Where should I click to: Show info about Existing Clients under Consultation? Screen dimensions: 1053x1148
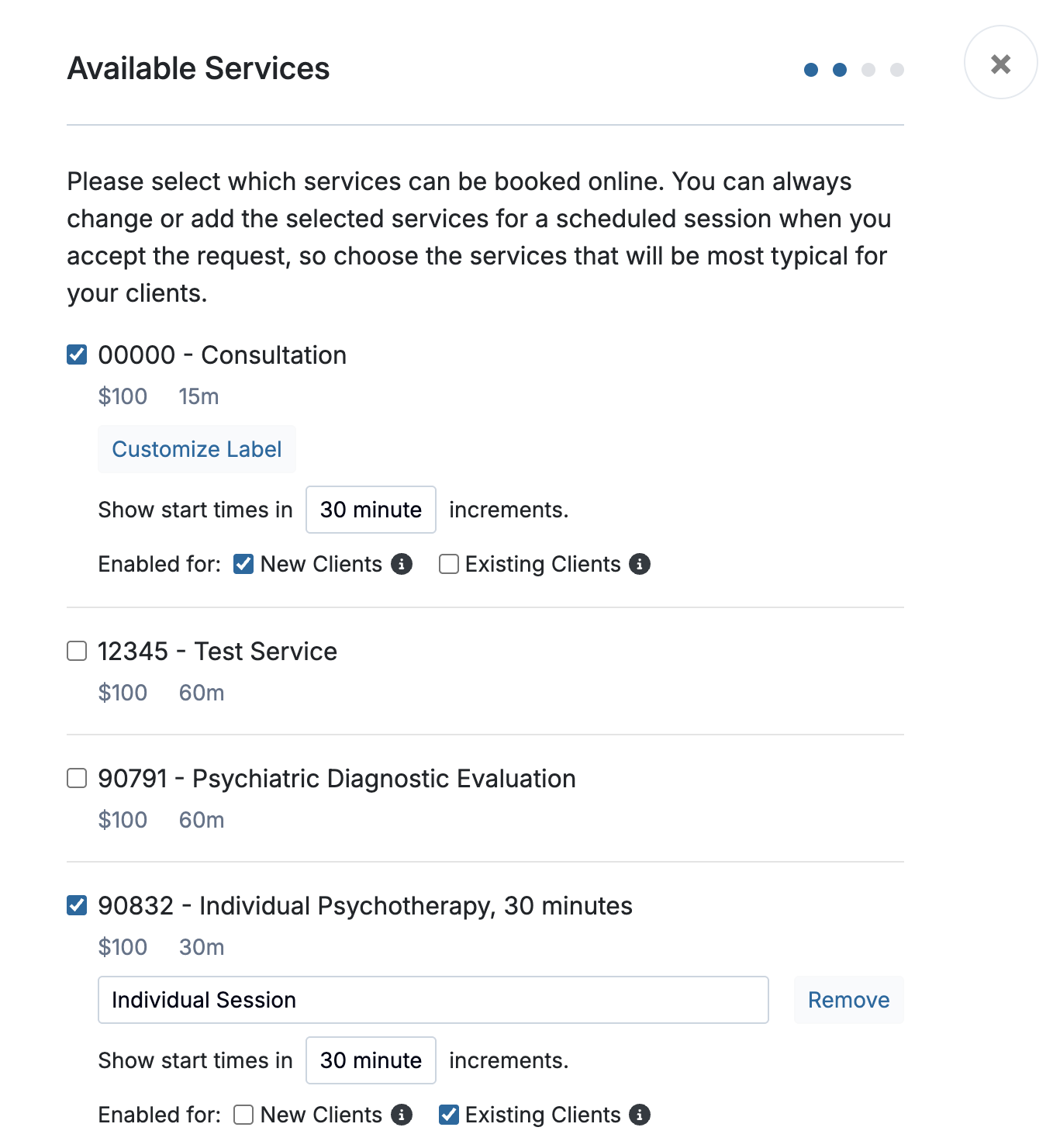[x=640, y=564]
